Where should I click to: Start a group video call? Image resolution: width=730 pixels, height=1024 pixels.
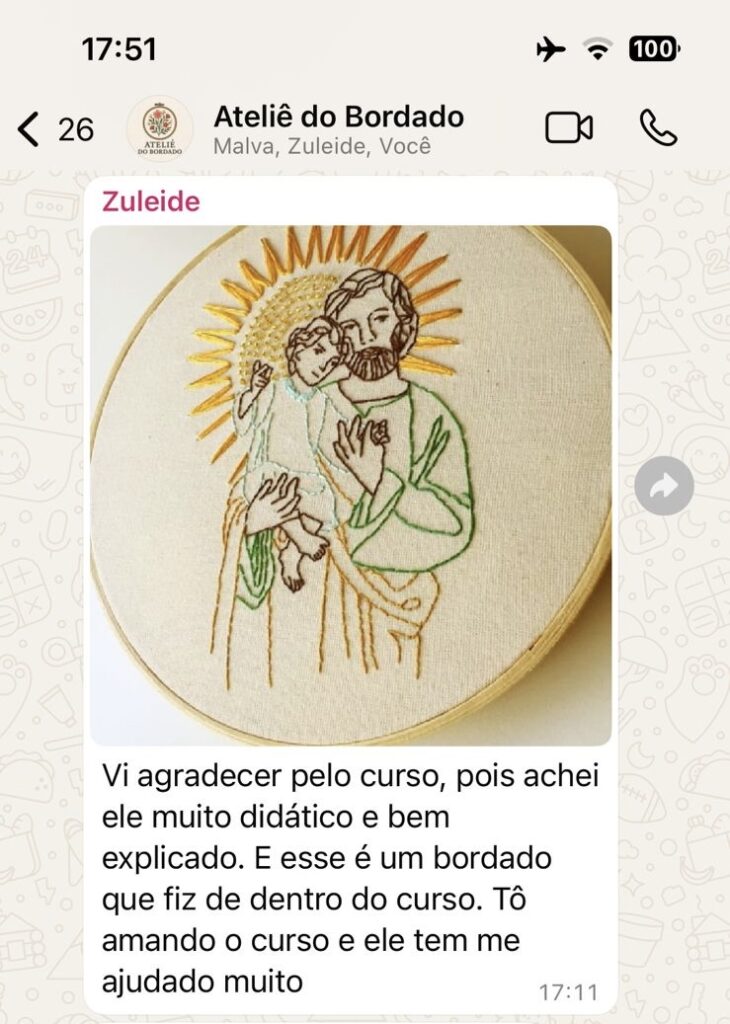point(569,128)
